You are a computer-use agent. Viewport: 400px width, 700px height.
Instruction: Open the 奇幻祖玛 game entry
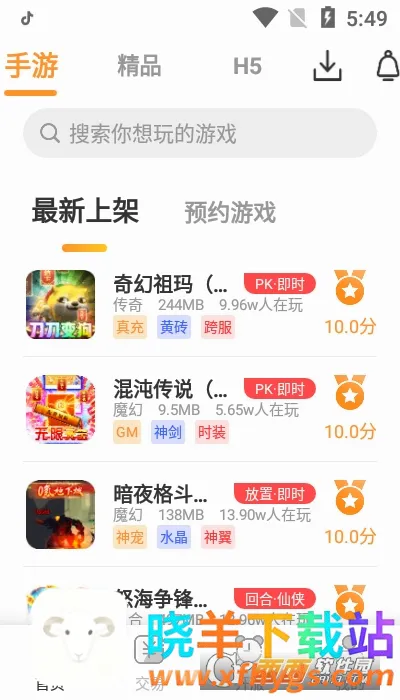point(200,304)
